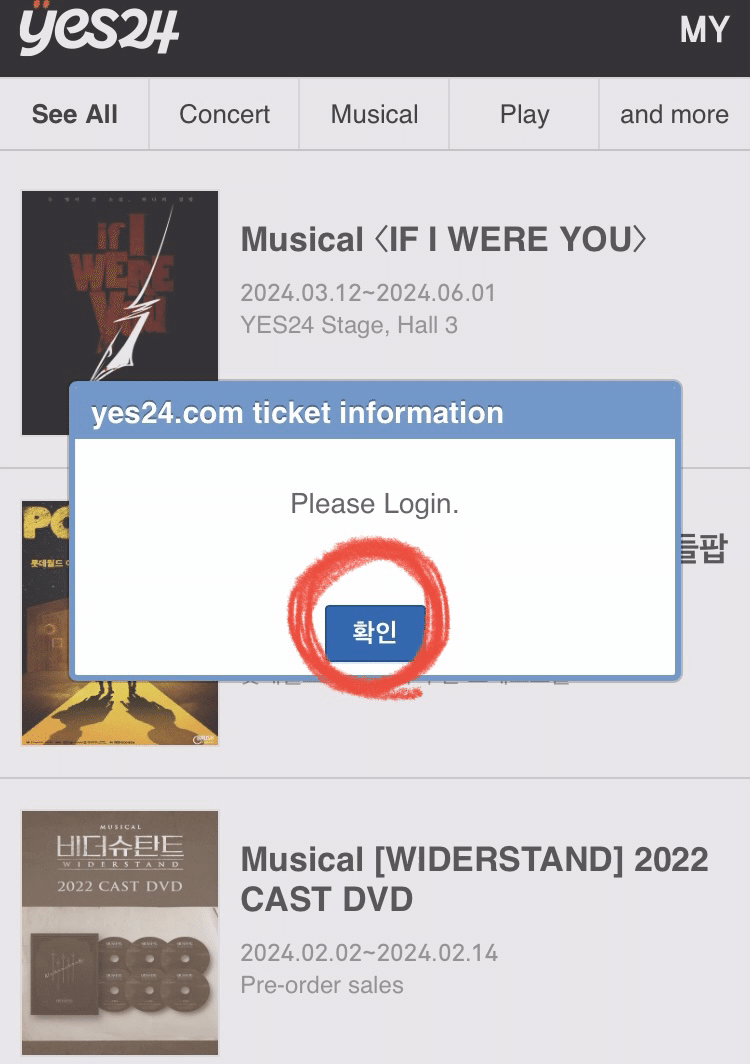Select the See All tab
Viewport: 750px width, 1064px height.
(x=73, y=114)
